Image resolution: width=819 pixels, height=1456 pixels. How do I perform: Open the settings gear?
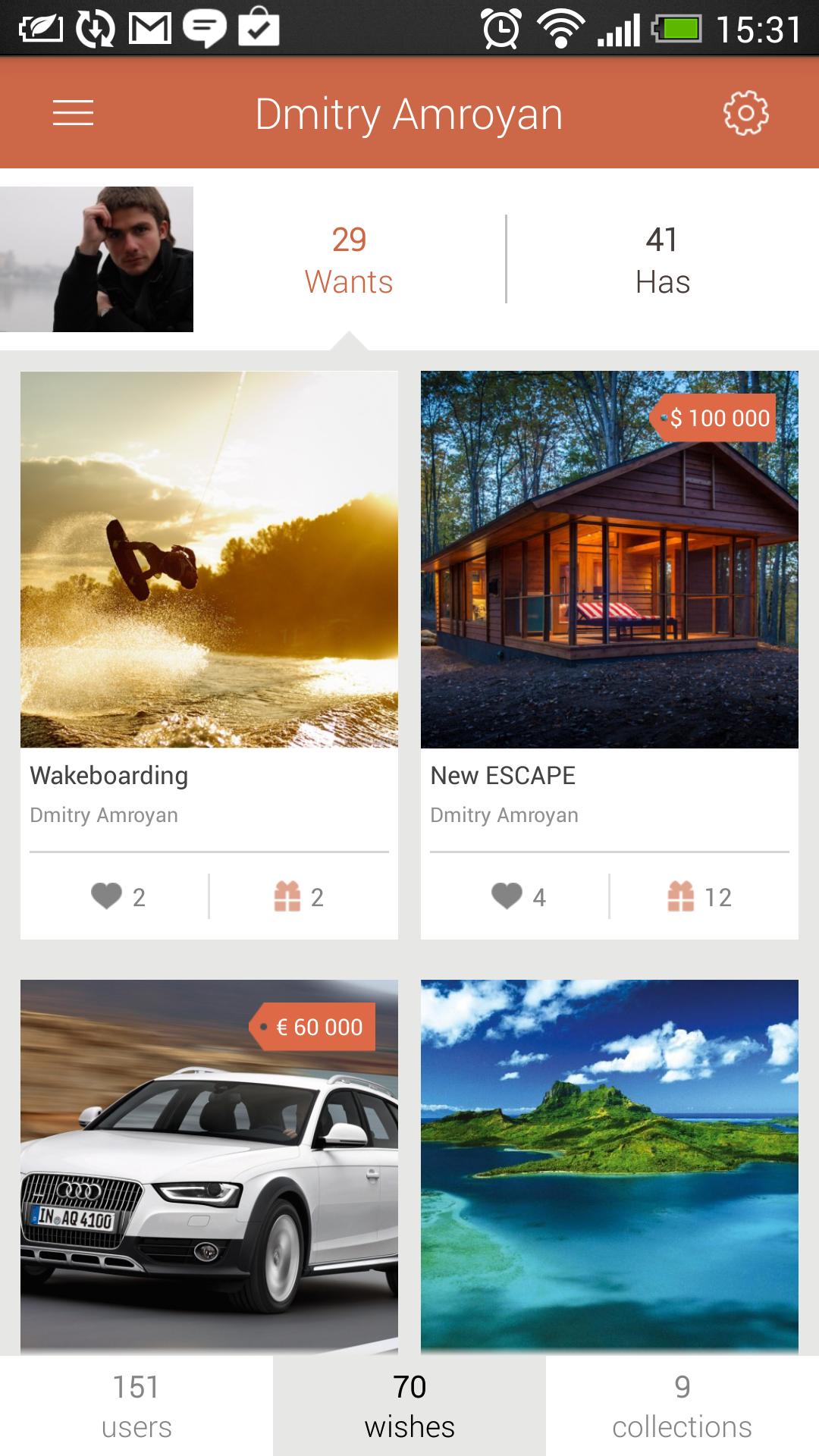pyautogui.click(x=746, y=113)
